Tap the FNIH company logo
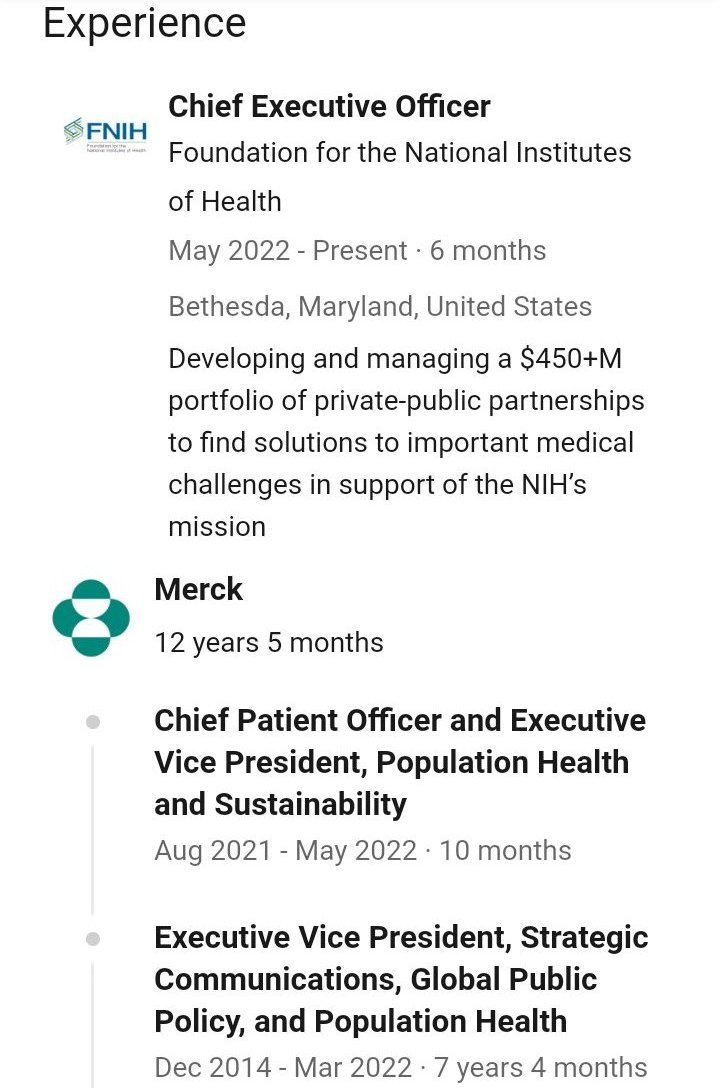Screen dimensions: 720x1088 105,134
